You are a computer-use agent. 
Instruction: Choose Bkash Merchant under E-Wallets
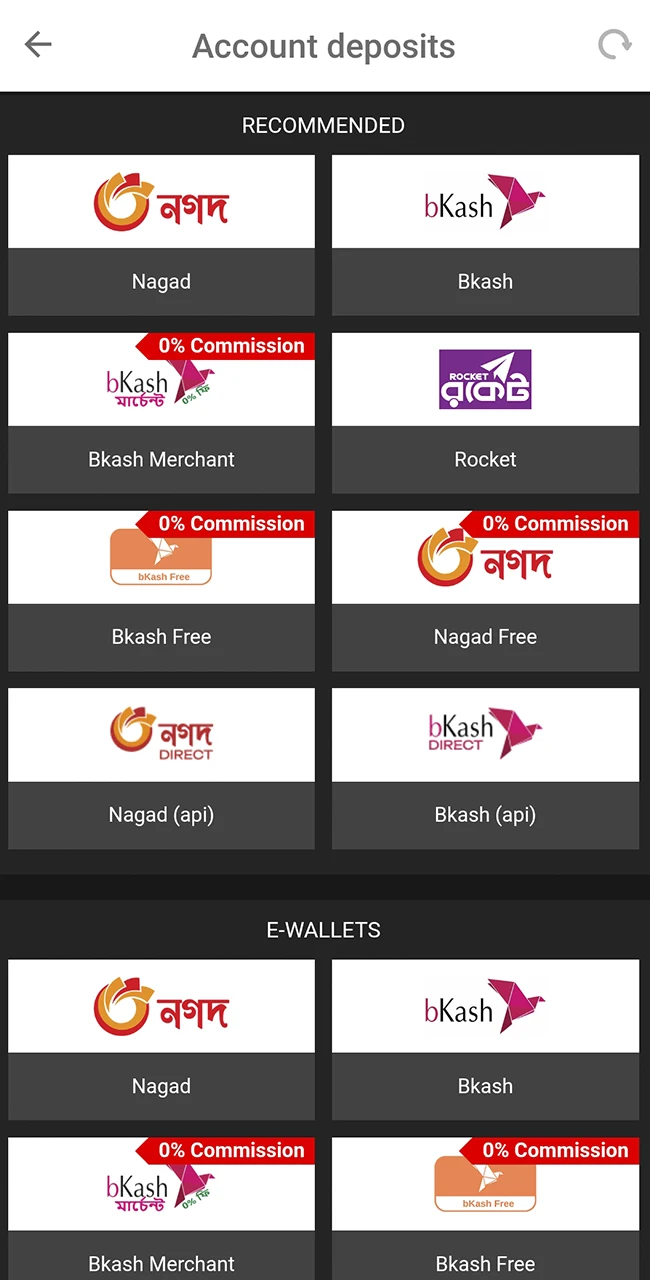(161, 1210)
